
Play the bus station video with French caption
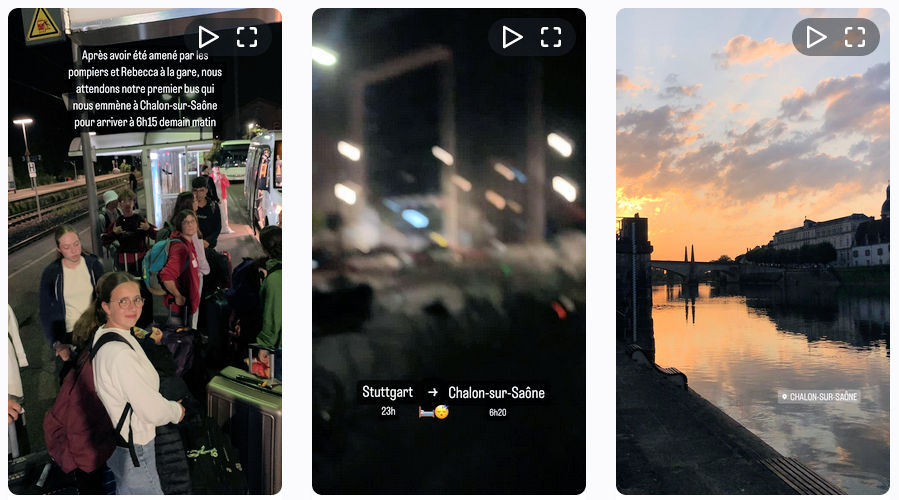(208, 37)
